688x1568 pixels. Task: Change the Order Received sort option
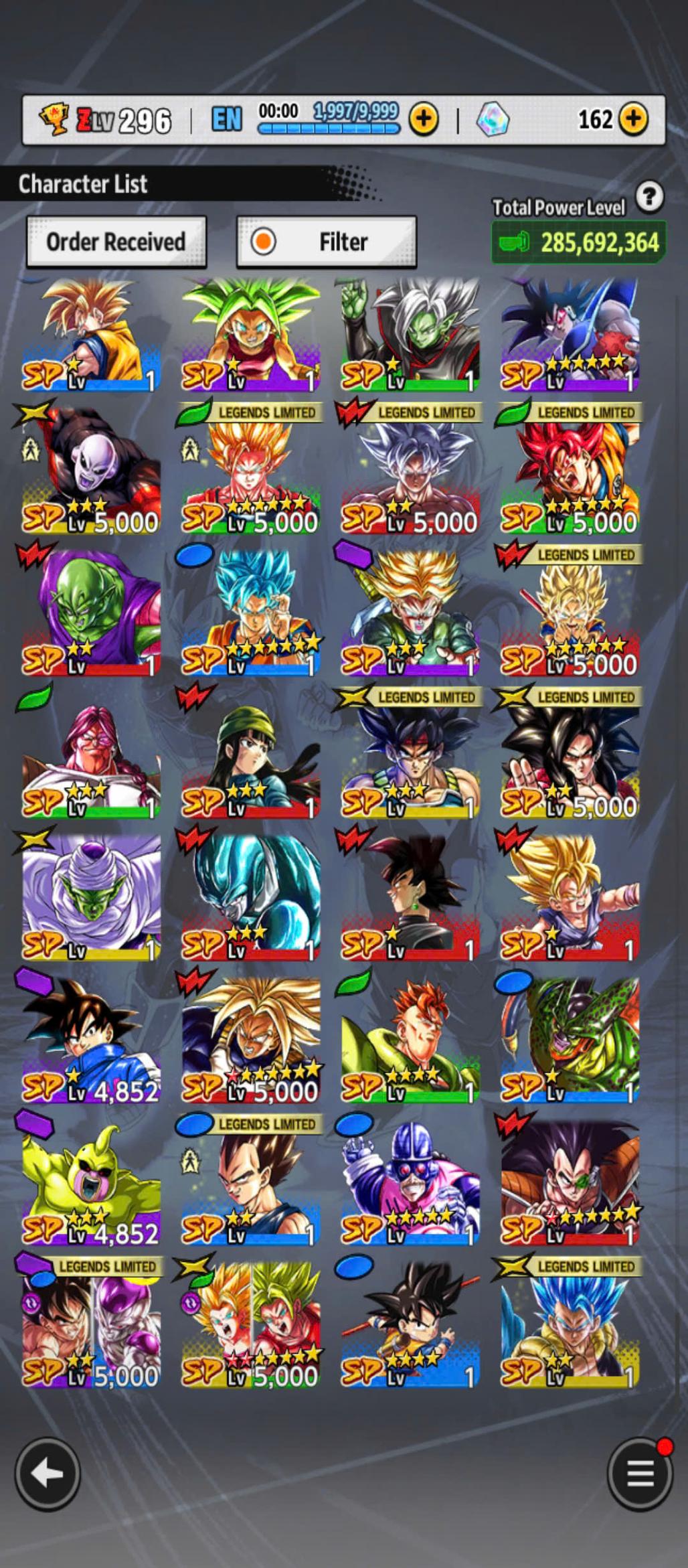pyautogui.click(x=116, y=242)
